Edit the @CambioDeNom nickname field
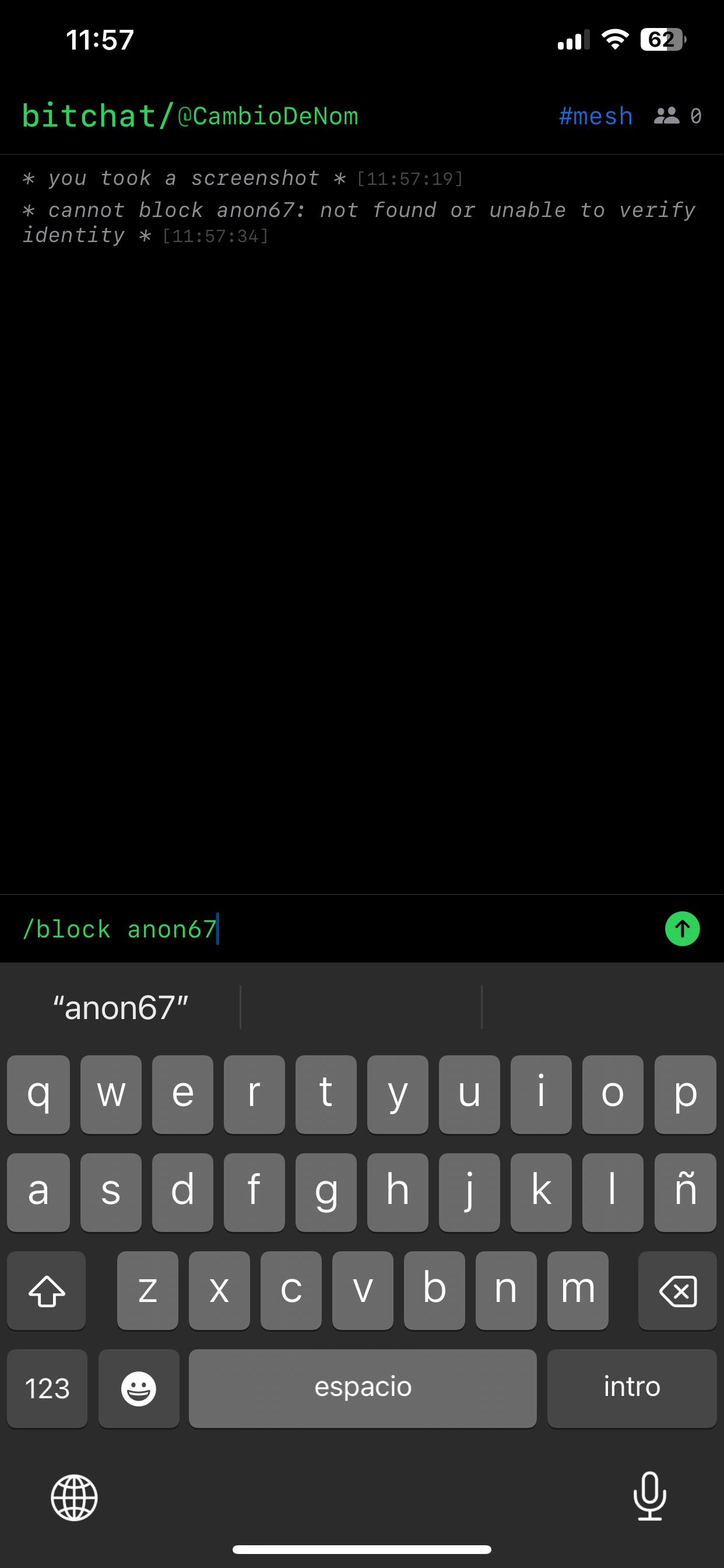 click(268, 116)
